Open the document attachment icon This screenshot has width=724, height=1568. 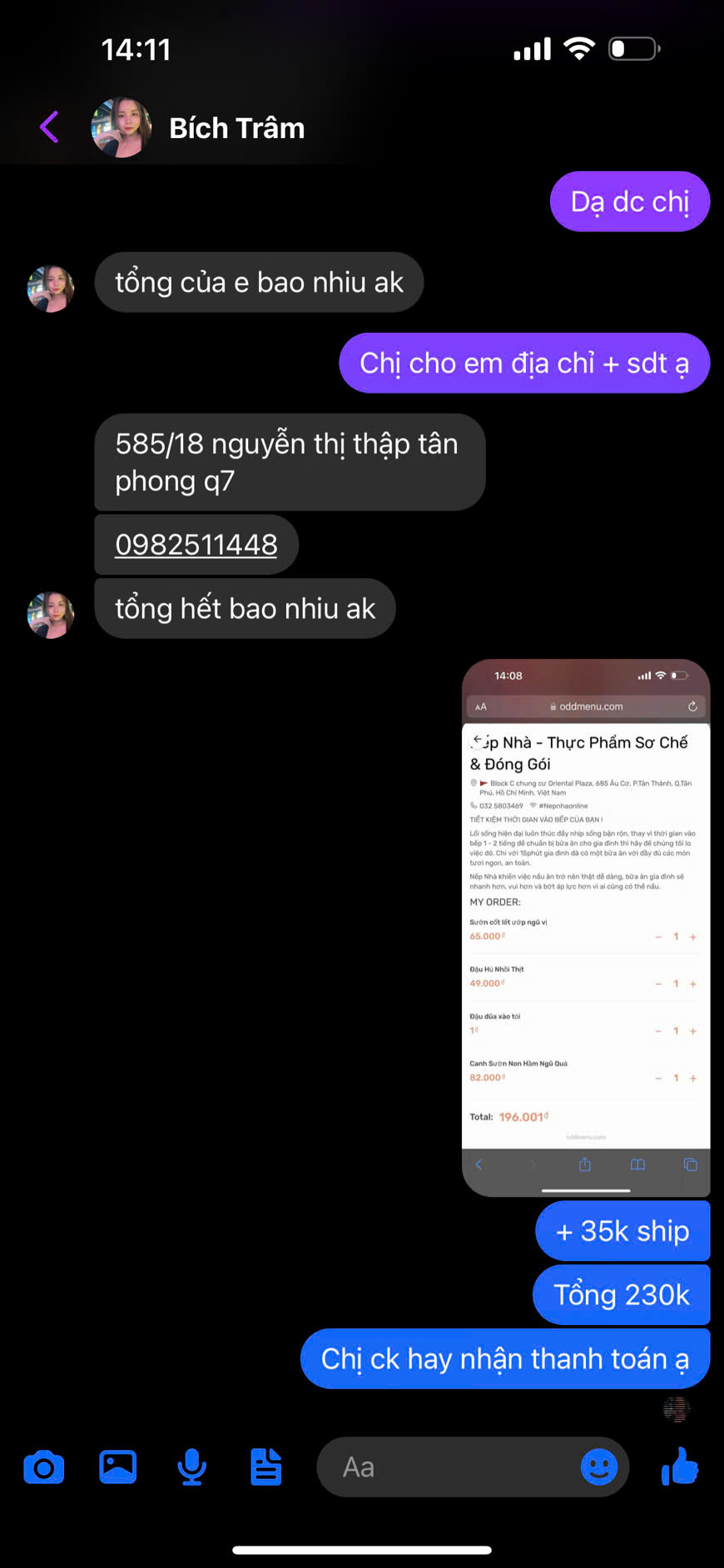[265, 1467]
